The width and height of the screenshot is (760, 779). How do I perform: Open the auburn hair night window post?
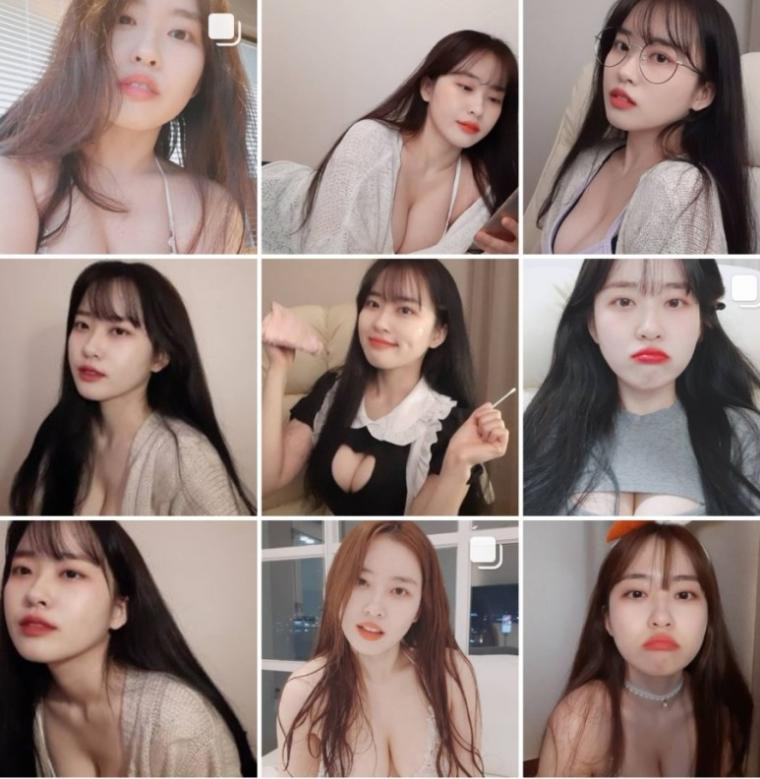tap(390, 648)
